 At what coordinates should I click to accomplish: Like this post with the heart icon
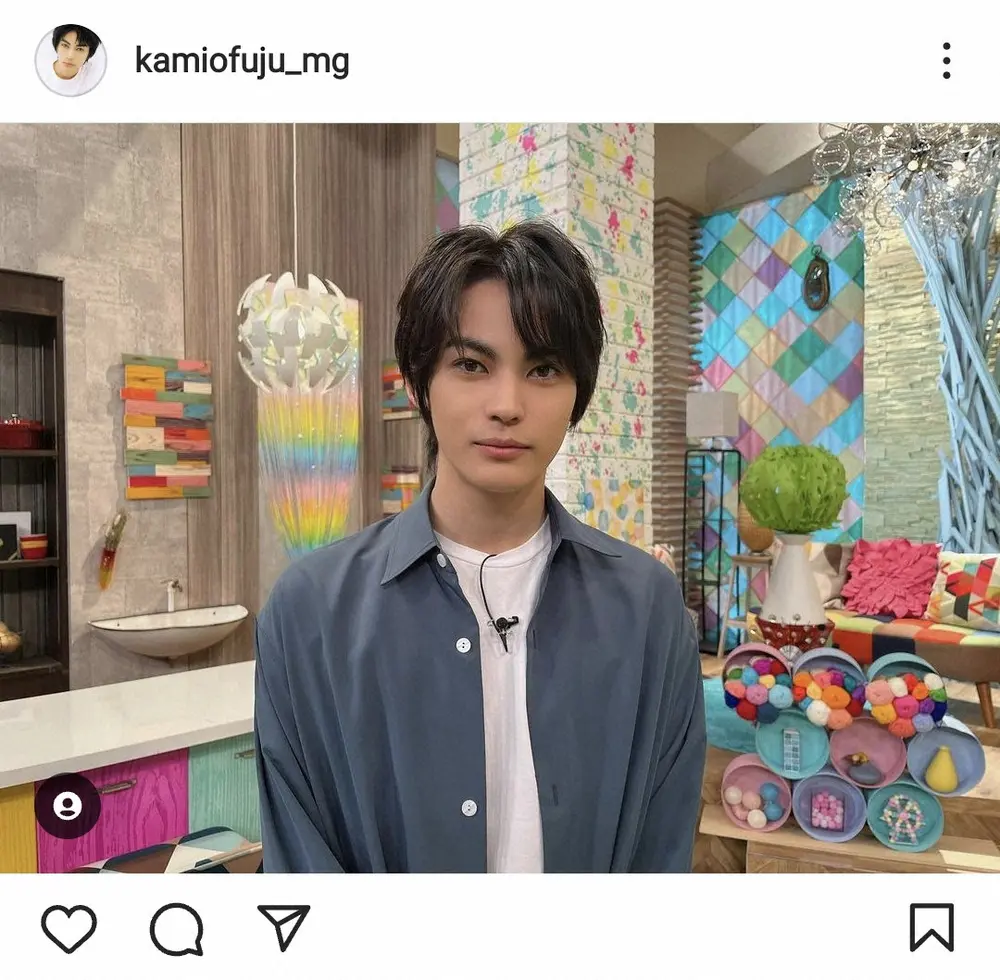point(69,927)
